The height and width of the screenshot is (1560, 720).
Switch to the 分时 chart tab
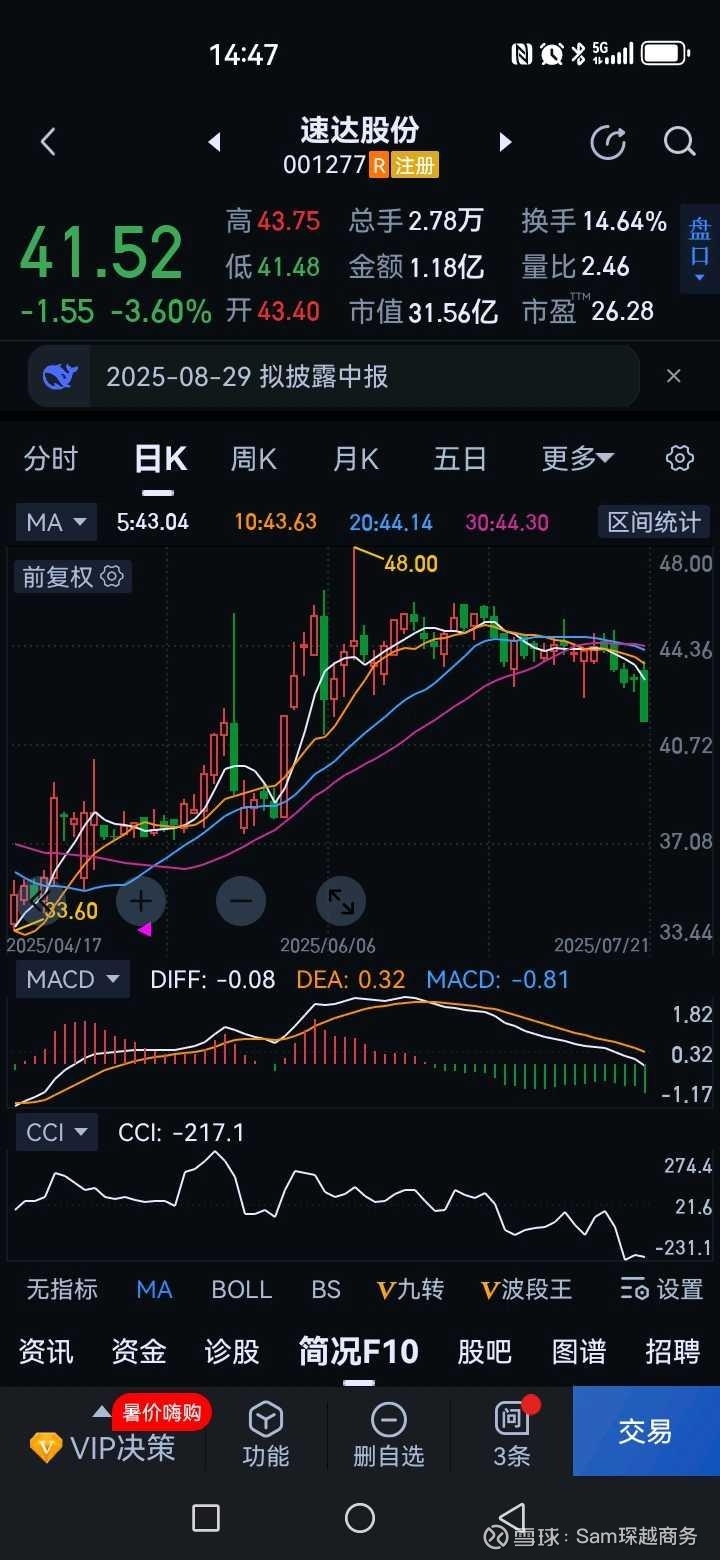point(51,459)
